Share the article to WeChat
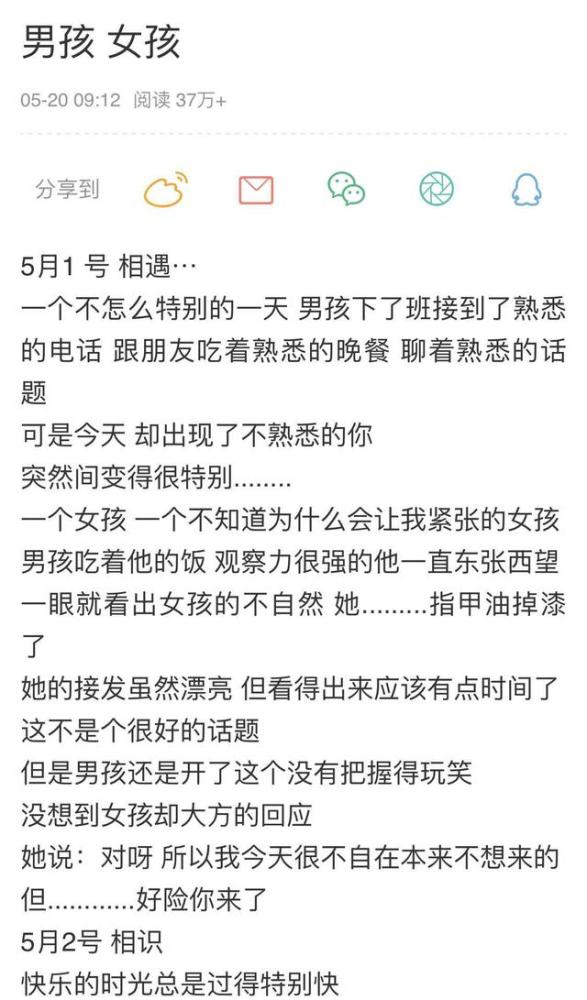The width and height of the screenshot is (587, 1000). pos(346,189)
